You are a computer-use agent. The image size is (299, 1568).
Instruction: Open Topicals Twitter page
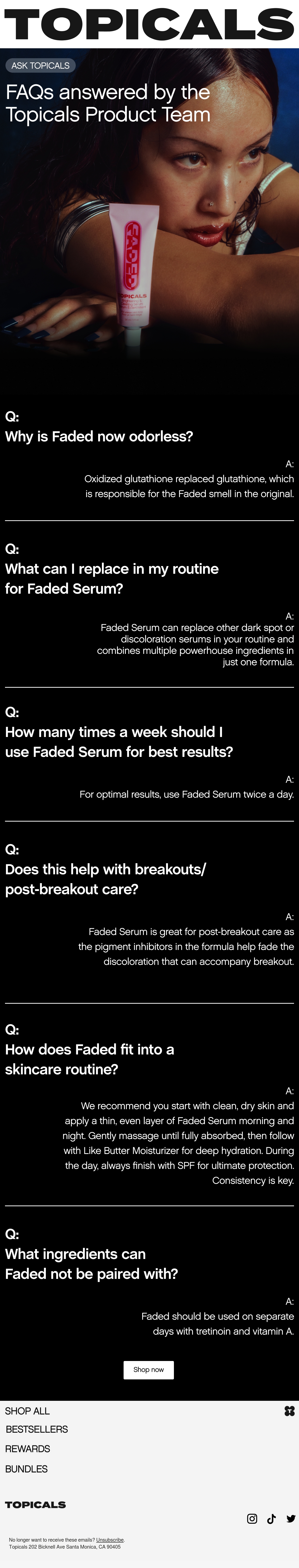291,1519
